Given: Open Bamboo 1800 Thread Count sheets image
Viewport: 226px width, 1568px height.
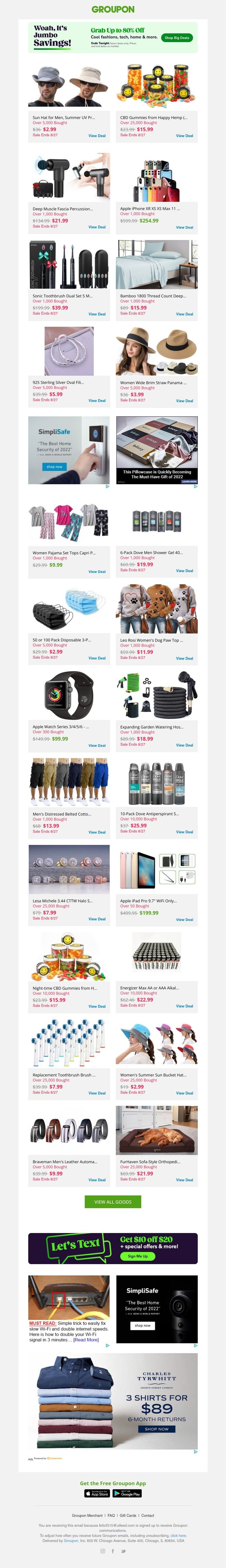Looking at the screenshot, I should (157, 264).
